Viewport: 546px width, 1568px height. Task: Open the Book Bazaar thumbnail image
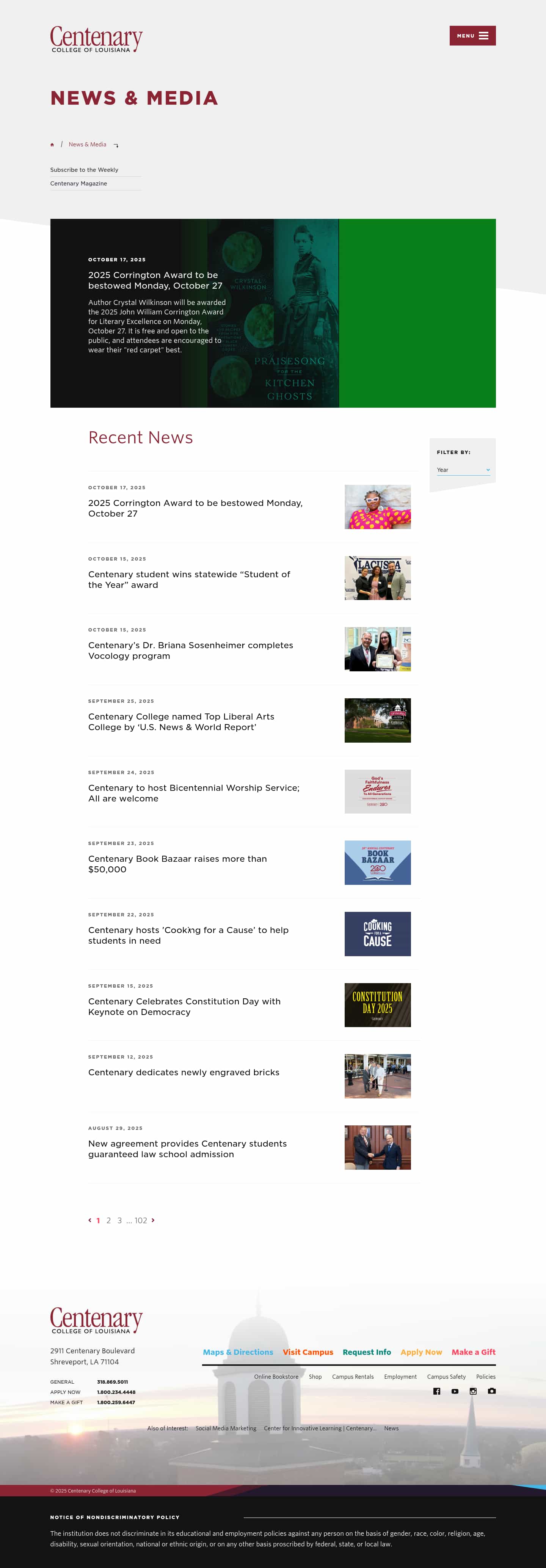pyautogui.click(x=377, y=863)
